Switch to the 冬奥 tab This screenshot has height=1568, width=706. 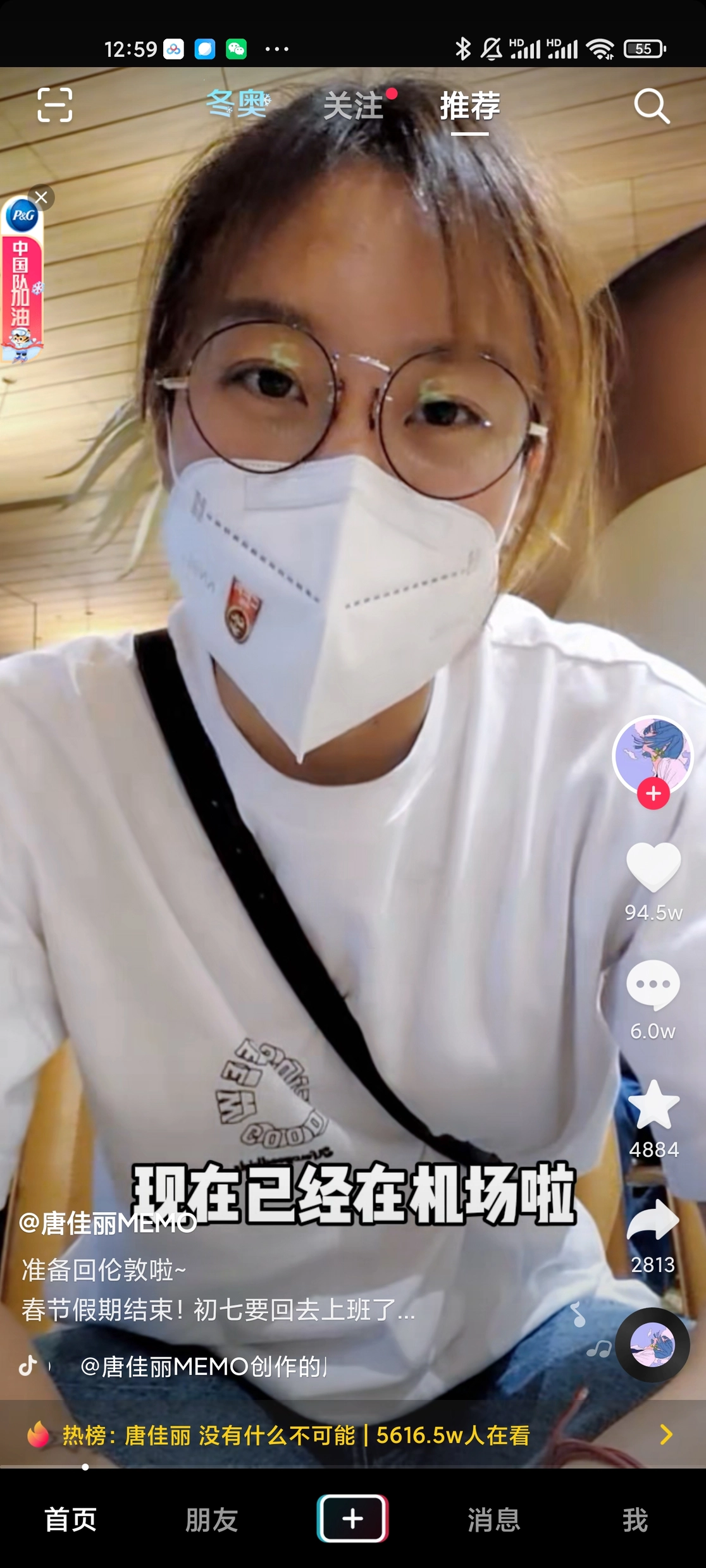238,104
